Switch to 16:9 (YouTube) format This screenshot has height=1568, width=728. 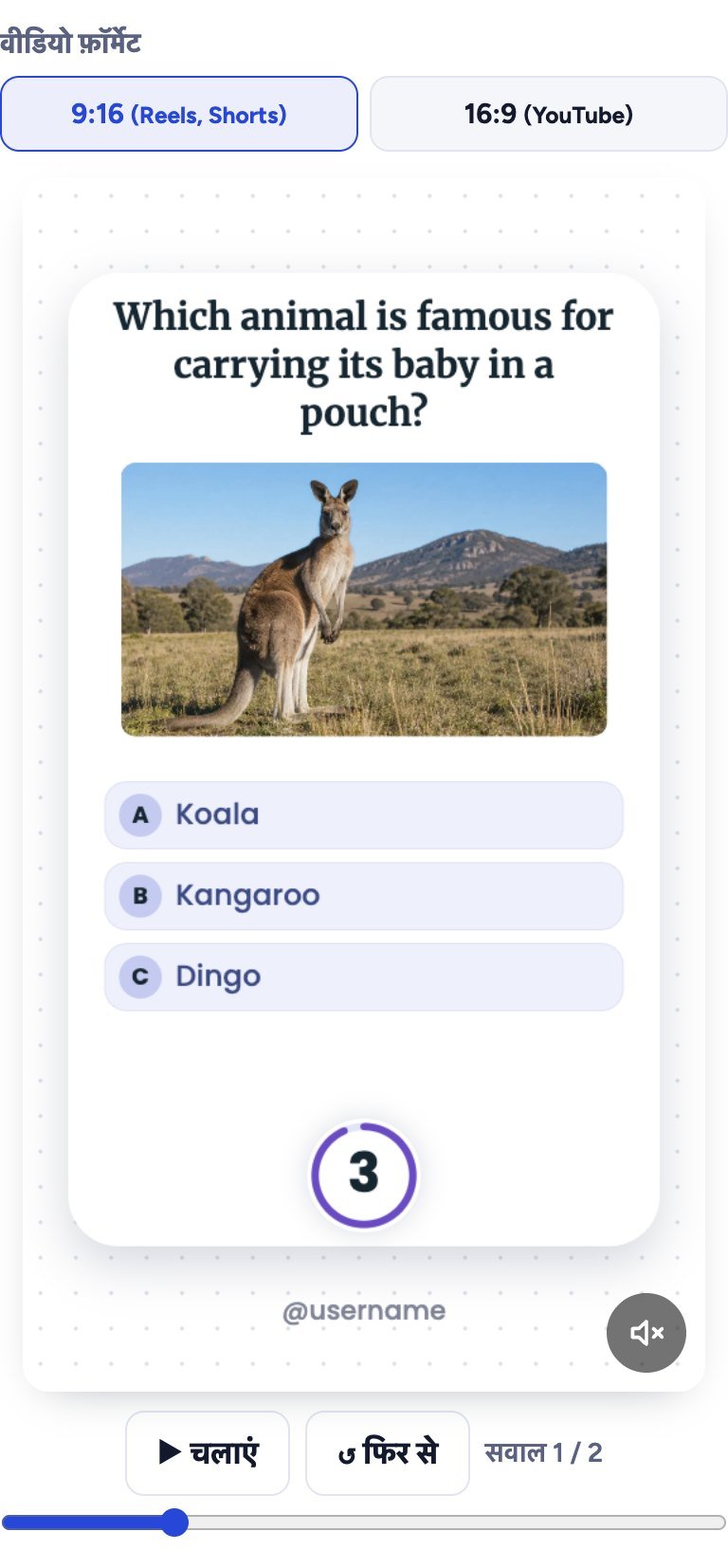coord(548,114)
